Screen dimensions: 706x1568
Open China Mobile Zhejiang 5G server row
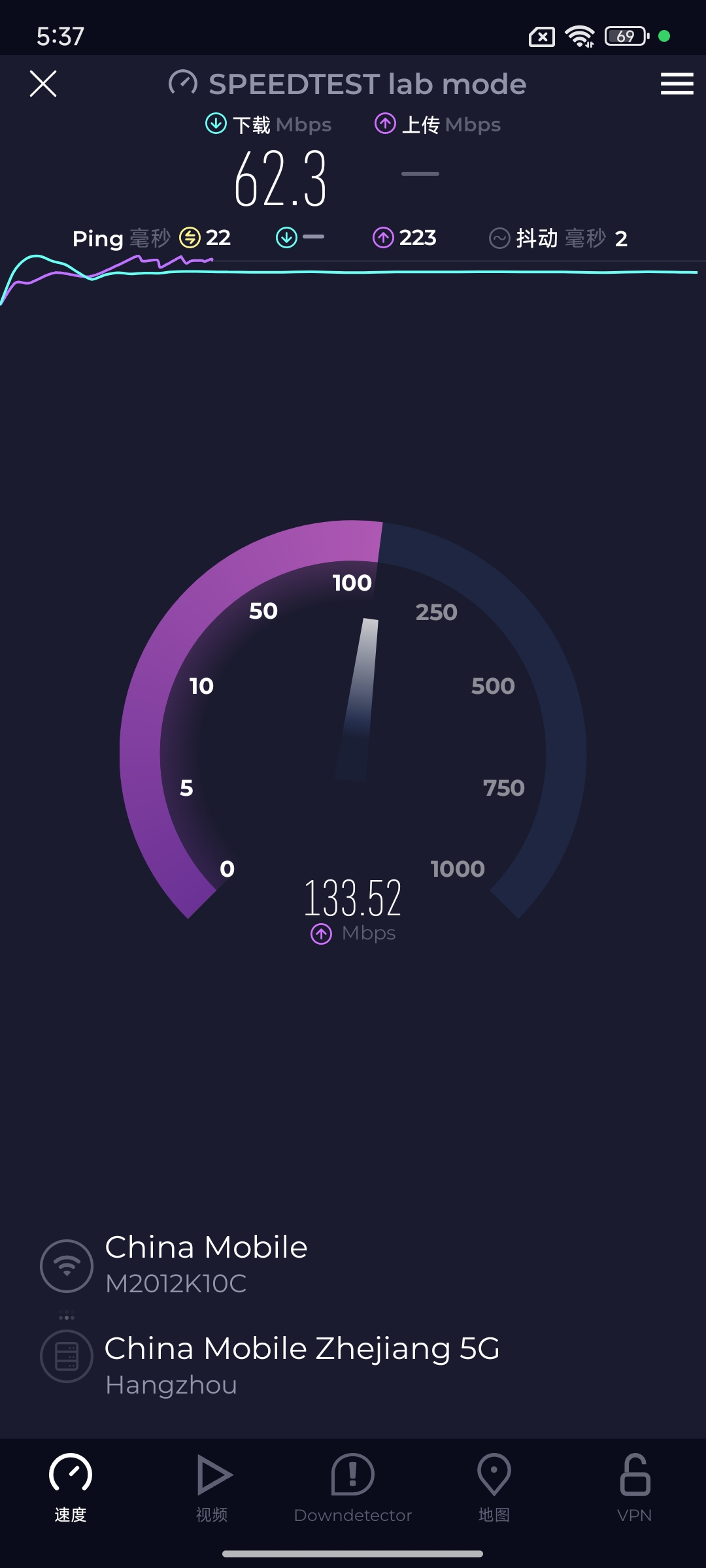point(301,1365)
